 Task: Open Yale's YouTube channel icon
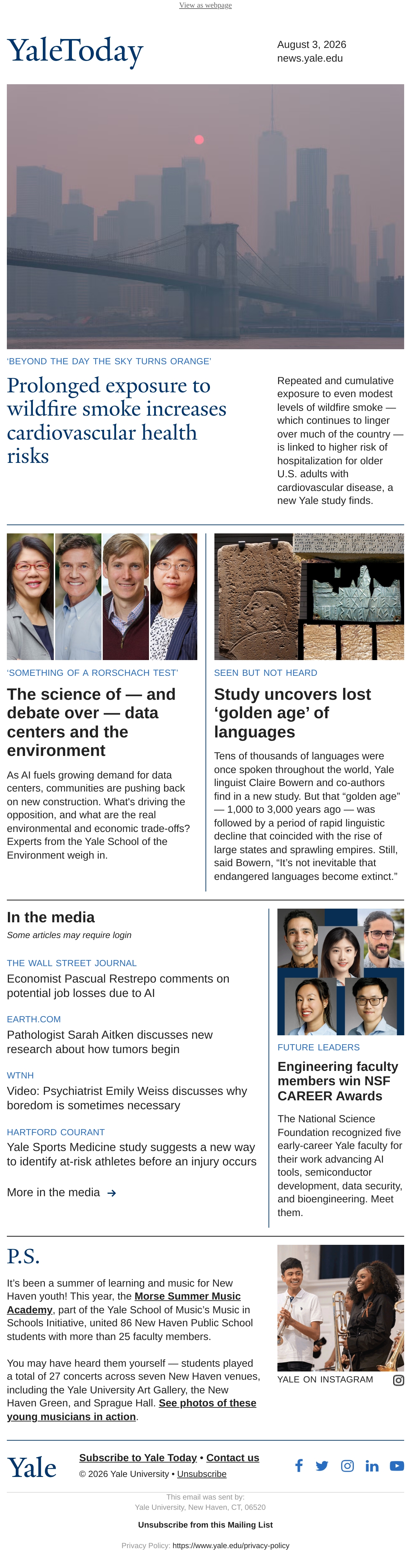pyautogui.click(x=397, y=1466)
